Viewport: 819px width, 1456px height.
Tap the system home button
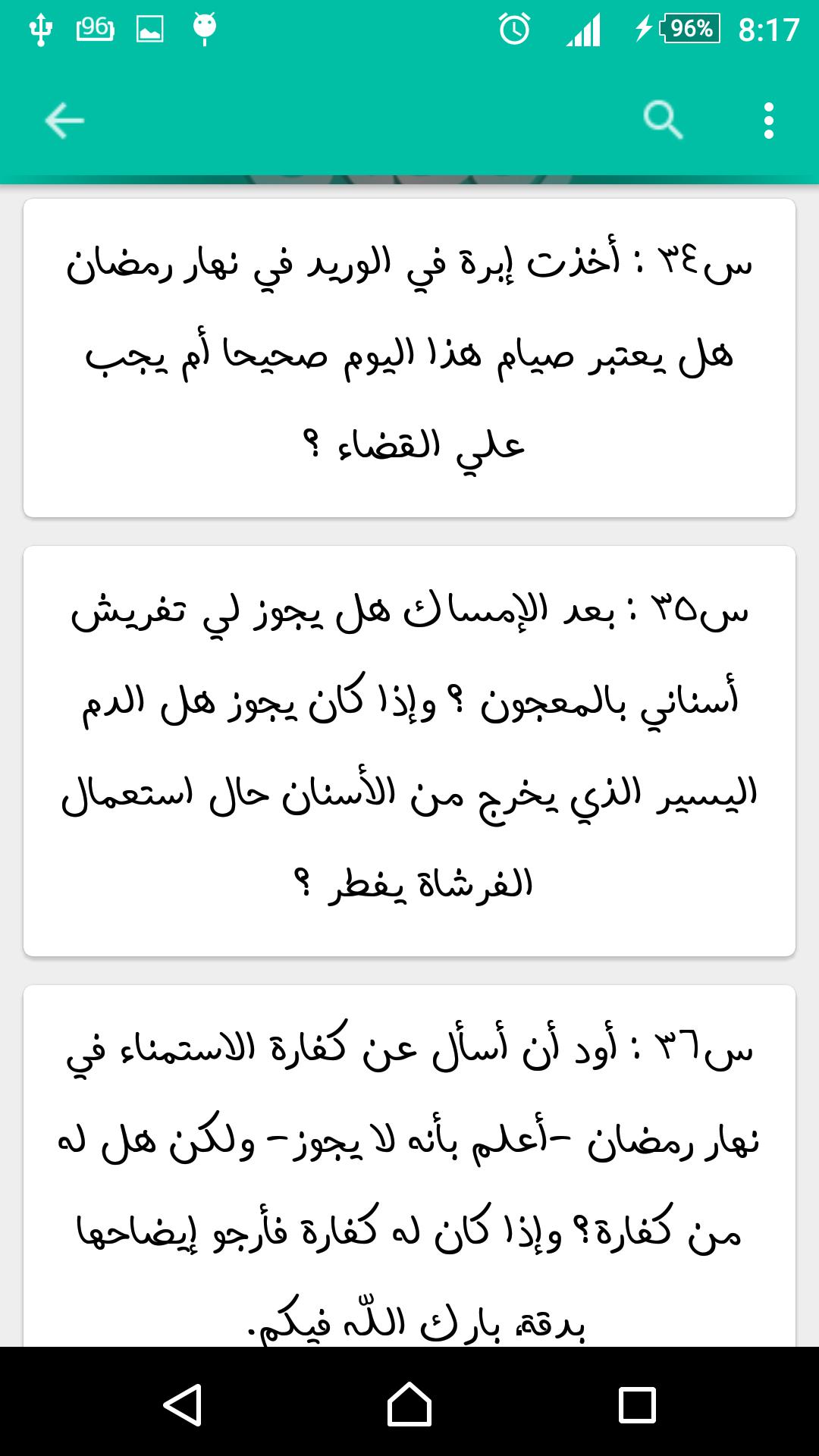click(x=409, y=1404)
